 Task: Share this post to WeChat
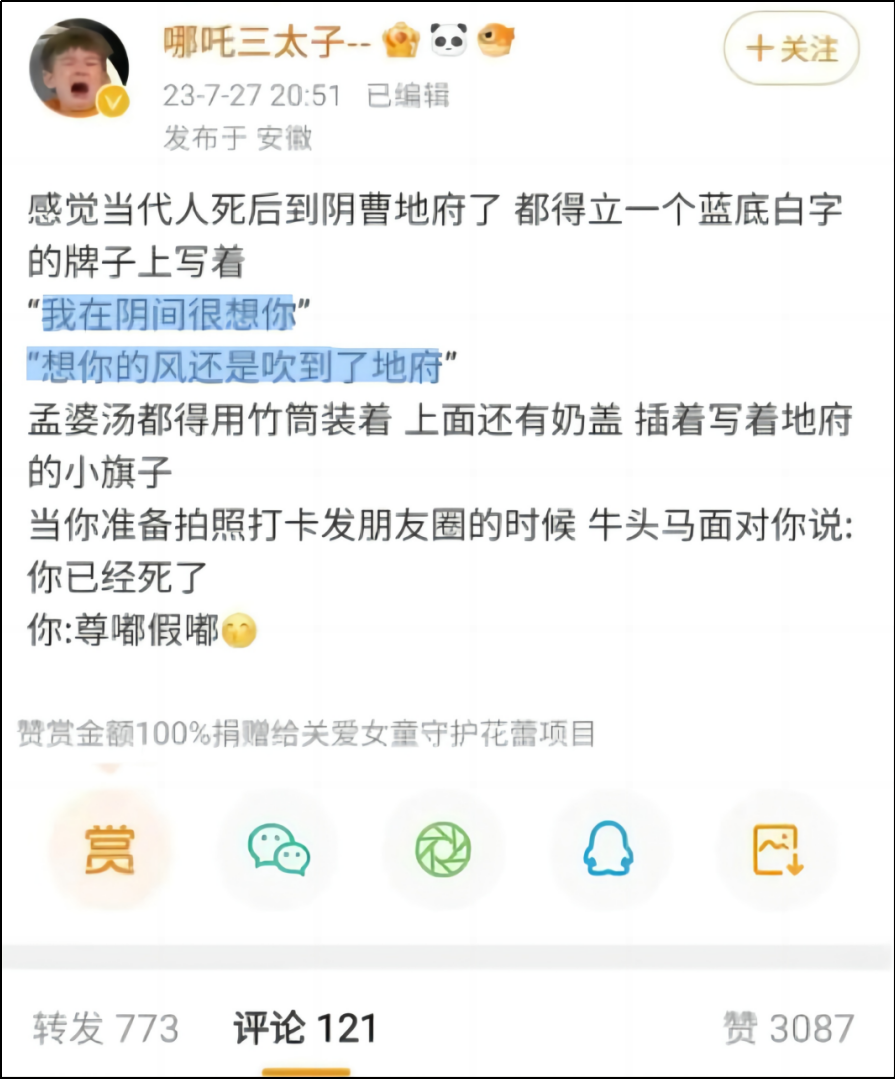[x=277, y=850]
